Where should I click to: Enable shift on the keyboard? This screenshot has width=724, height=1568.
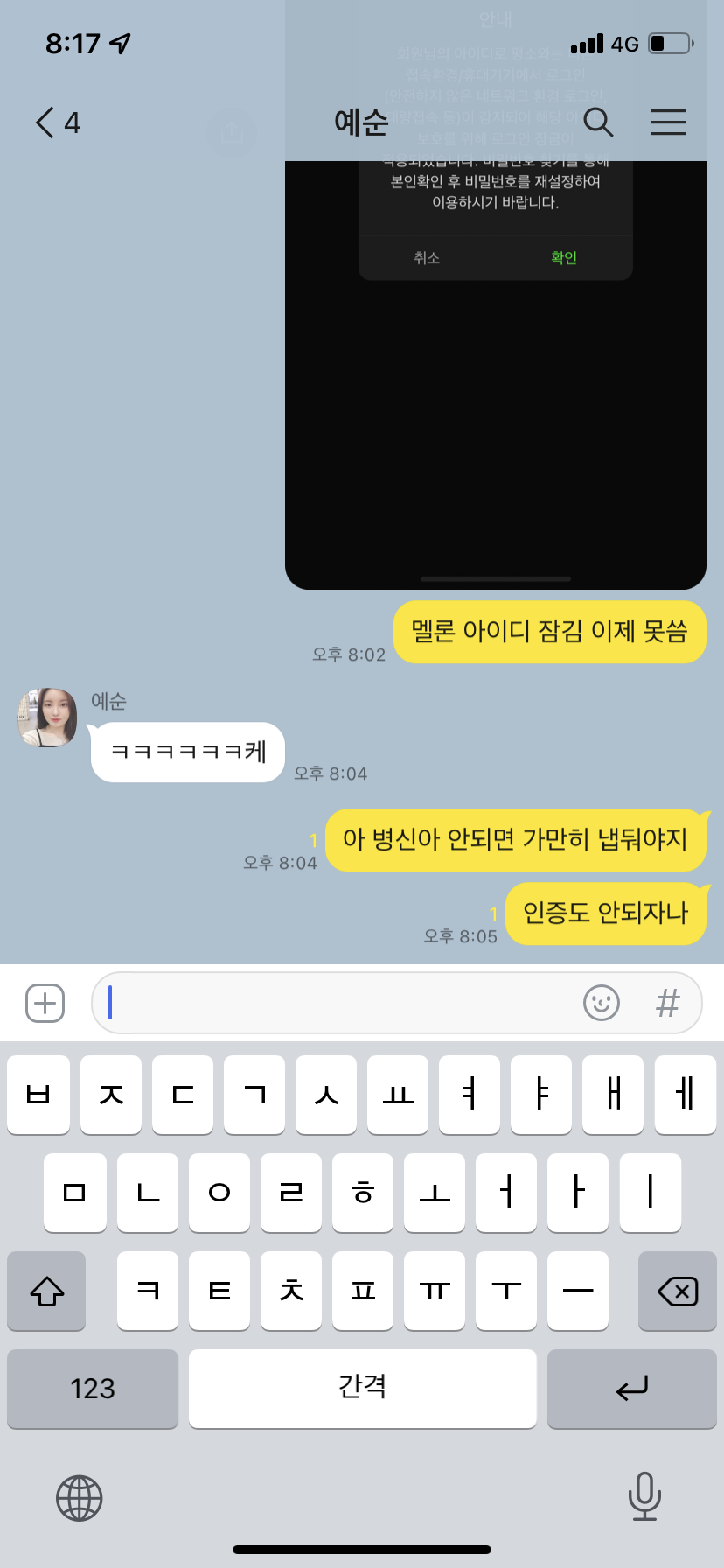point(47,1291)
